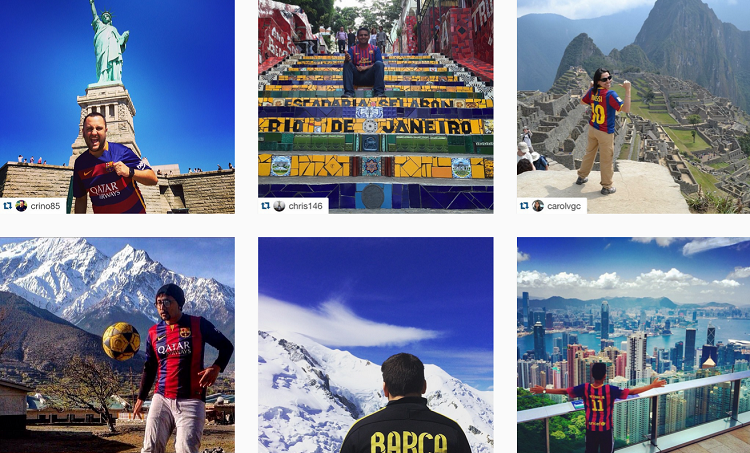Open chris146's Rio de Janeiro steps photo
This screenshot has height=453, width=750.
click(x=375, y=100)
